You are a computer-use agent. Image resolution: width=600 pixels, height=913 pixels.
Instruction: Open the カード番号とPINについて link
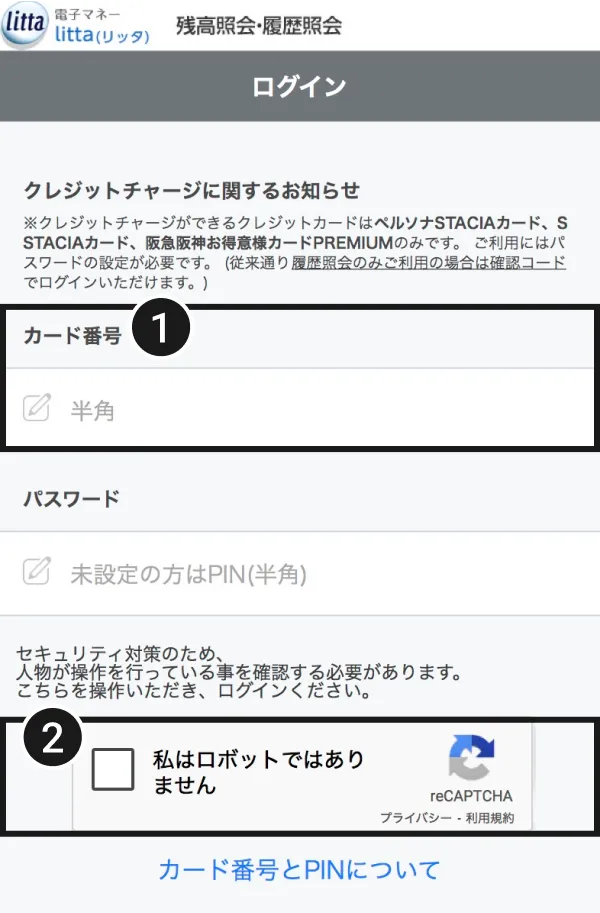click(299, 869)
